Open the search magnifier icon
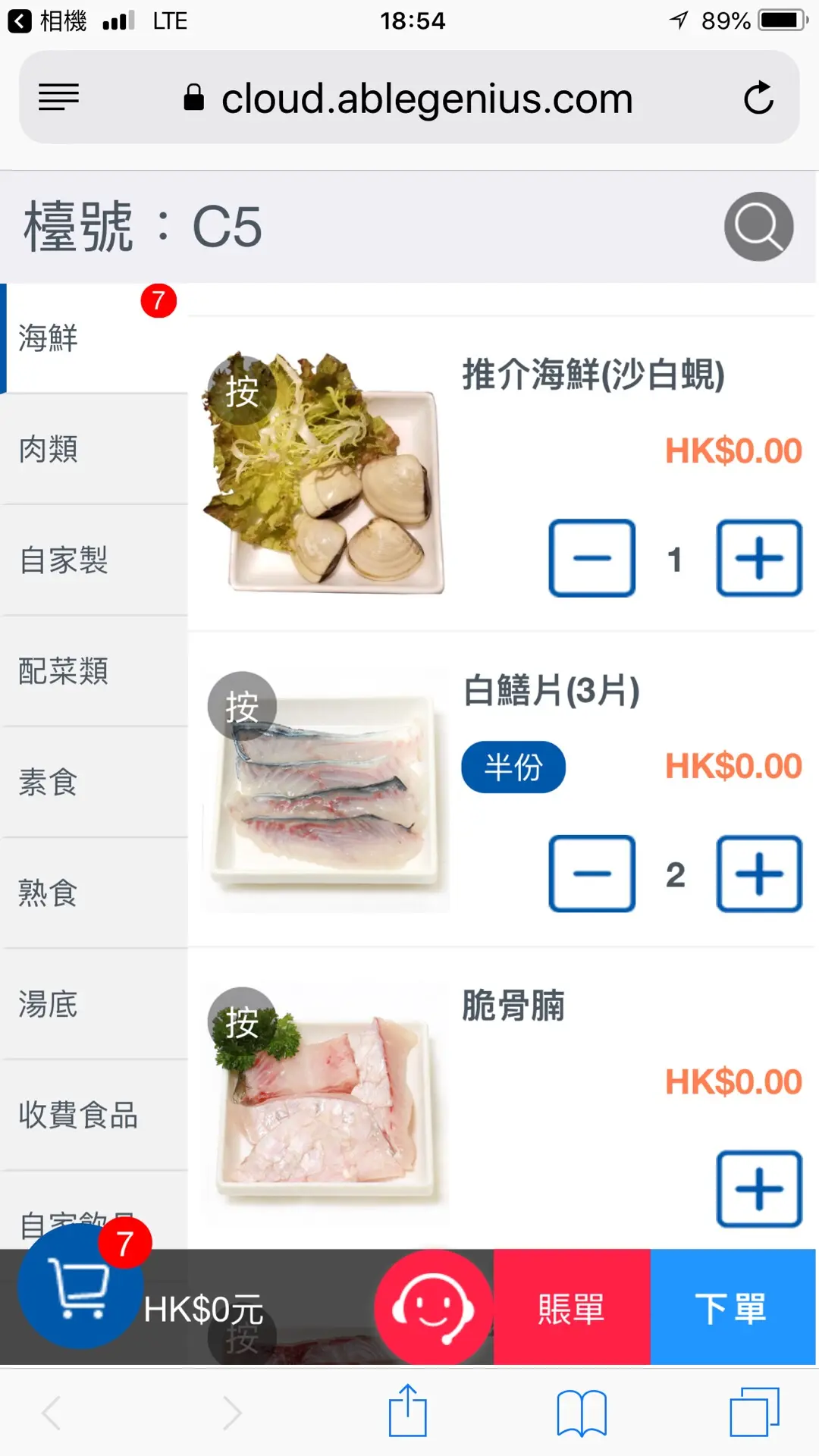819x1456 pixels. point(758,227)
